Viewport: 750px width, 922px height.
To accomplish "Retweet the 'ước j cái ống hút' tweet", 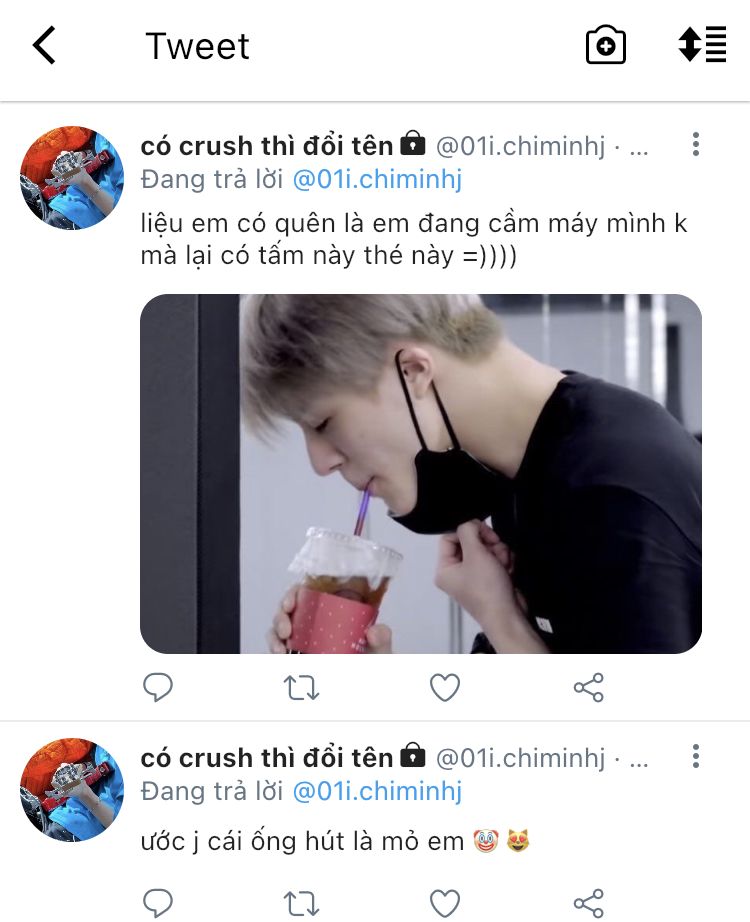I will click(301, 902).
